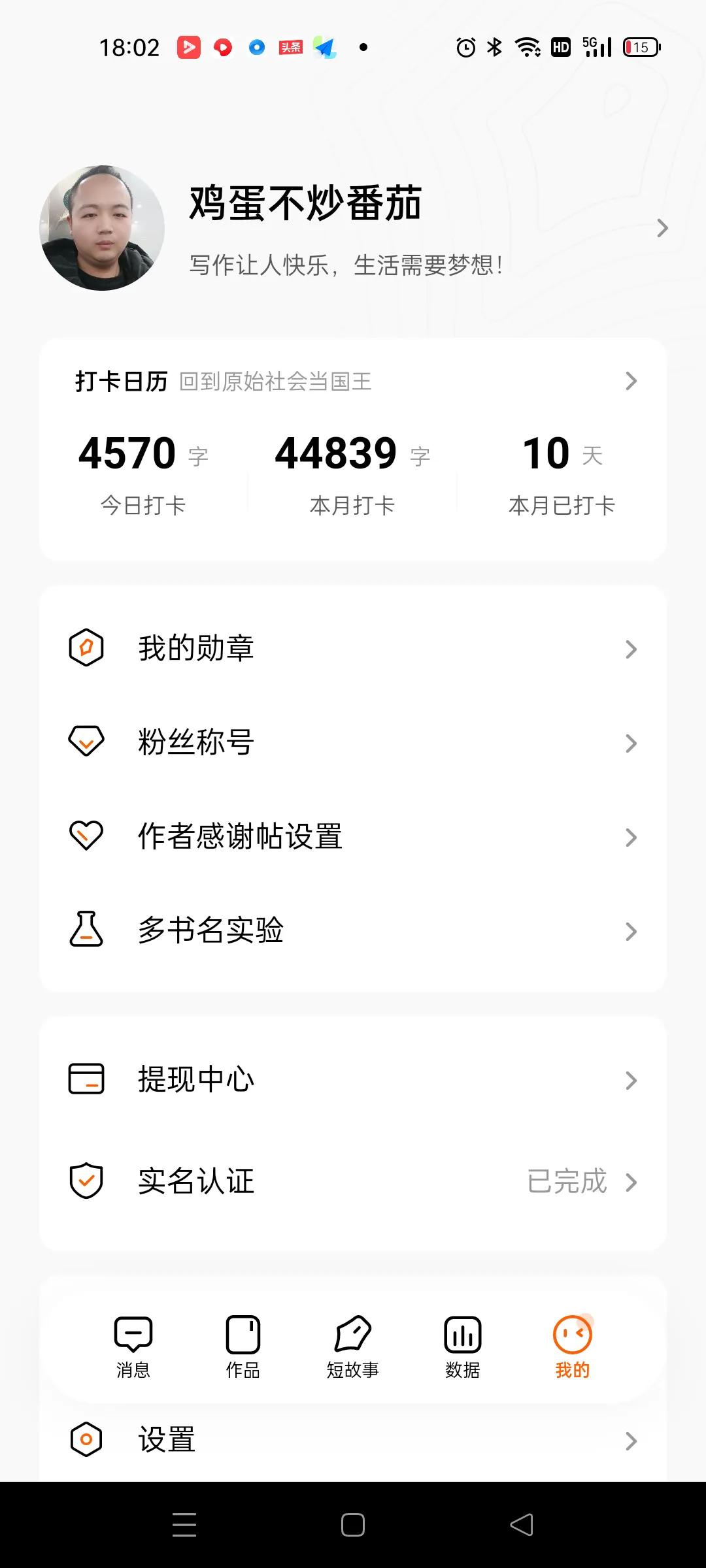The height and width of the screenshot is (1568, 706).
Task: Tap the 实名认证 shield icon
Action: pyautogui.click(x=87, y=1181)
